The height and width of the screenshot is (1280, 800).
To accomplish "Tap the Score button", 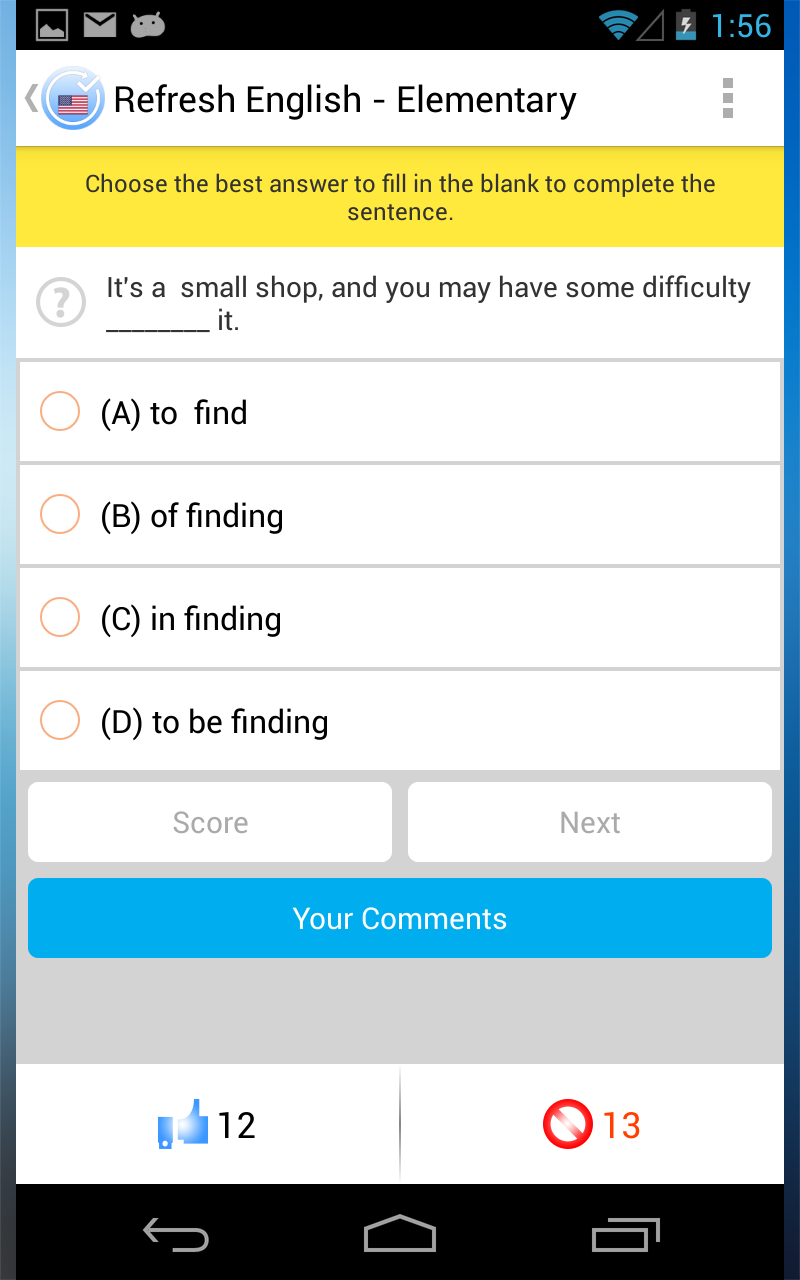I will pos(210,822).
